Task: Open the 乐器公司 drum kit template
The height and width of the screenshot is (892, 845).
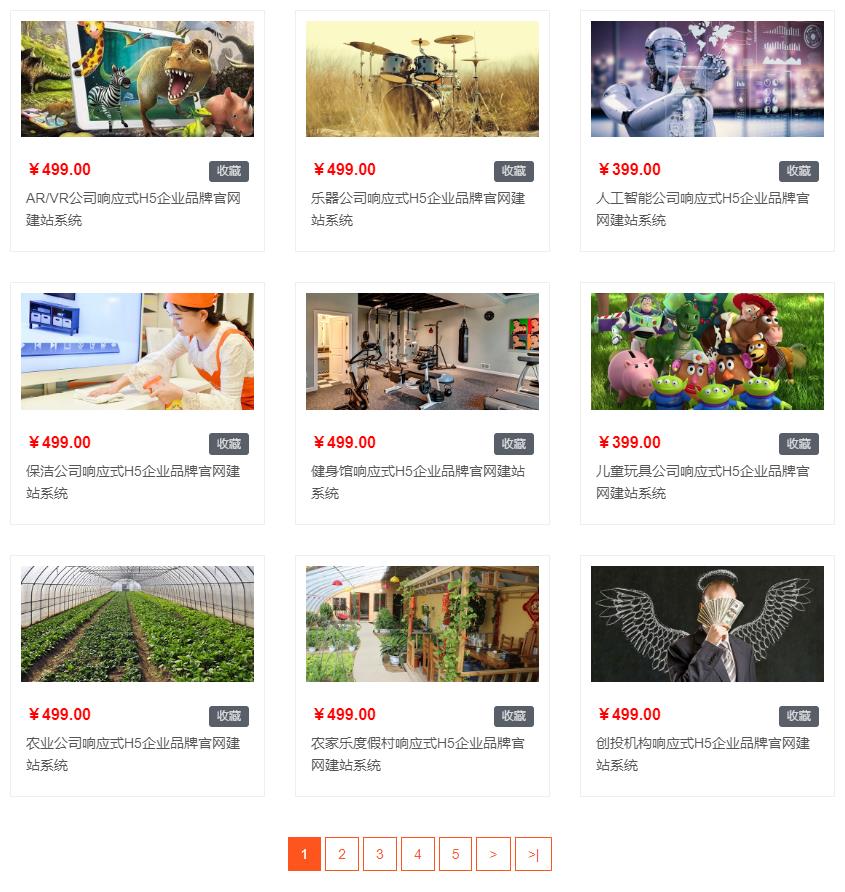Action: click(422, 80)
